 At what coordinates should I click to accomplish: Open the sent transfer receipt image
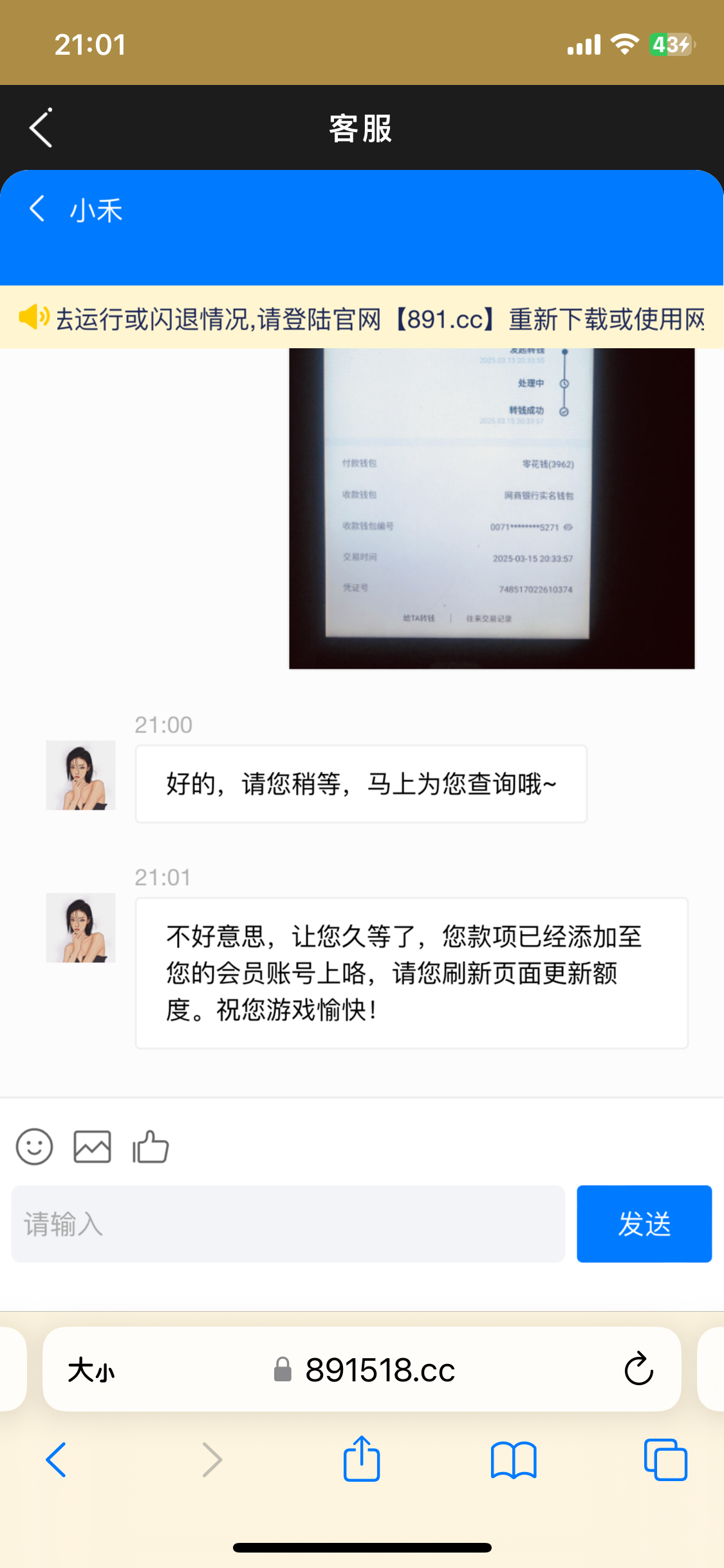[491, 509]
